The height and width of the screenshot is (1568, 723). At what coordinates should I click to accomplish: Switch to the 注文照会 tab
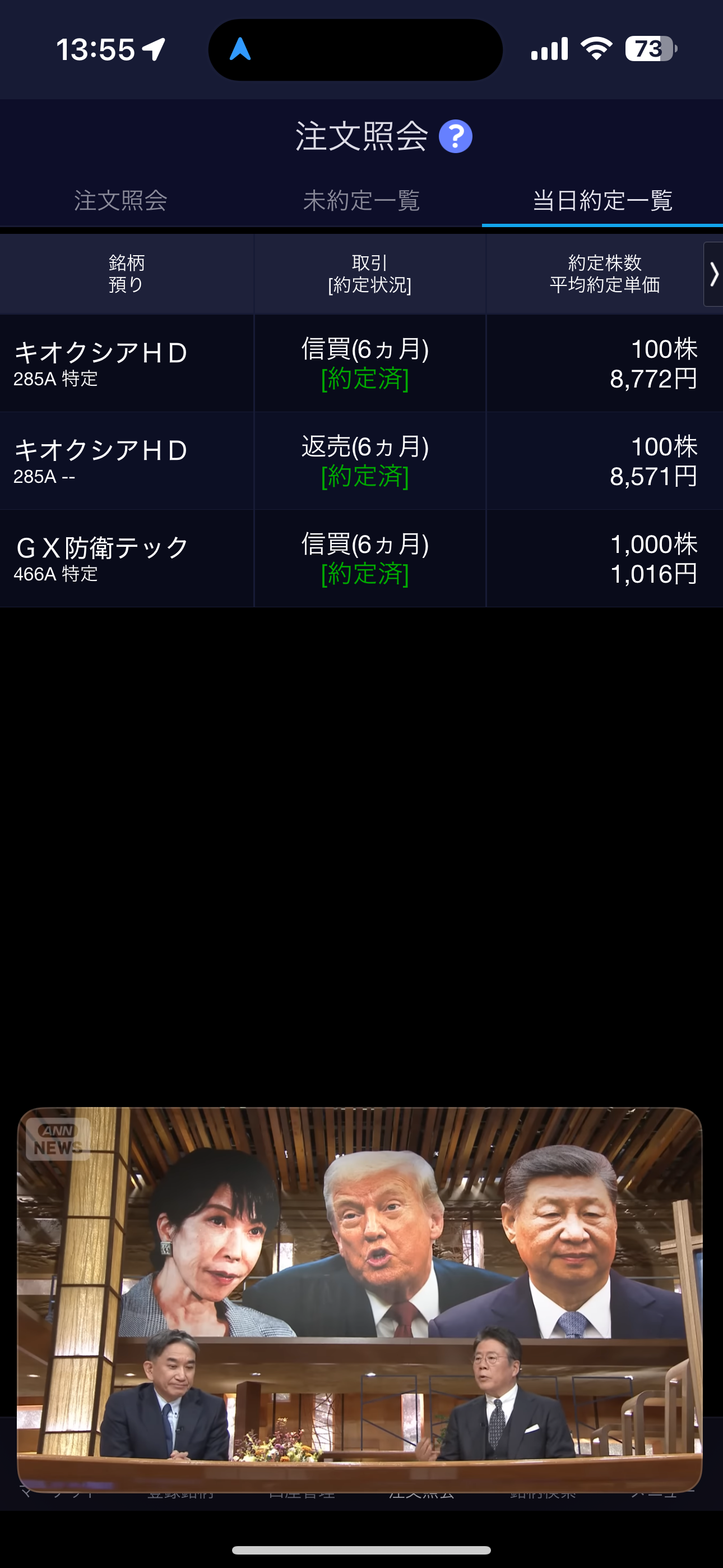tap(121, 200)
